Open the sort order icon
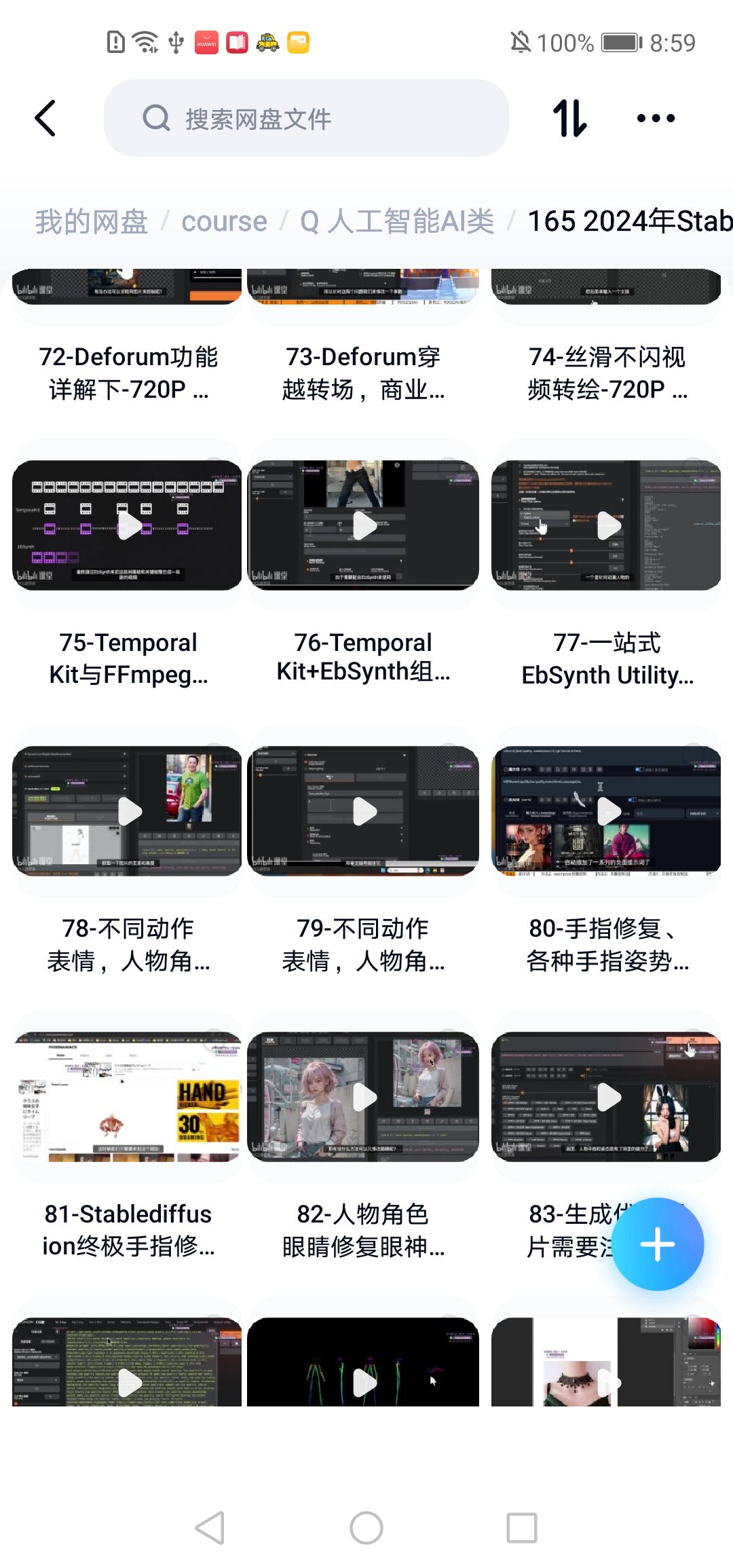Viewport: 733px width, 1568px height. click(569, 118)
